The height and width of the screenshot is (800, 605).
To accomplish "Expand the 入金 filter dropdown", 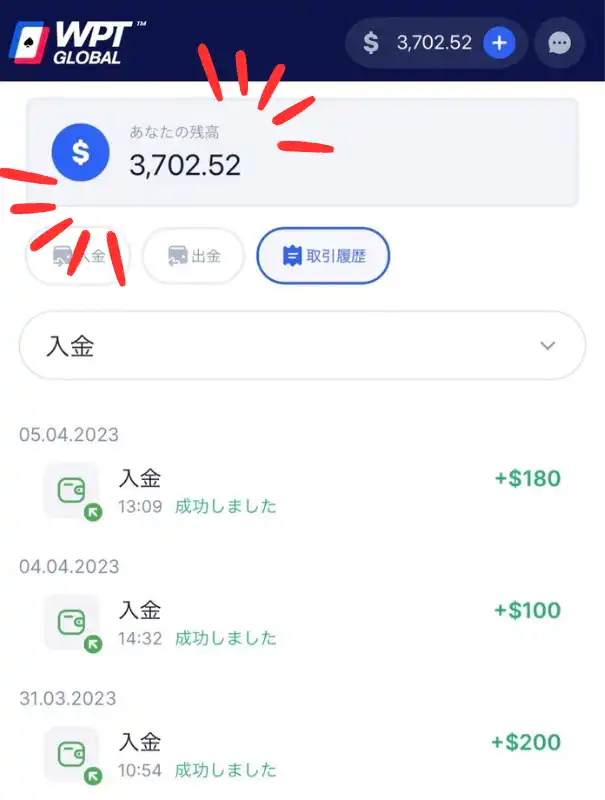I will click(x=302, y=345).
